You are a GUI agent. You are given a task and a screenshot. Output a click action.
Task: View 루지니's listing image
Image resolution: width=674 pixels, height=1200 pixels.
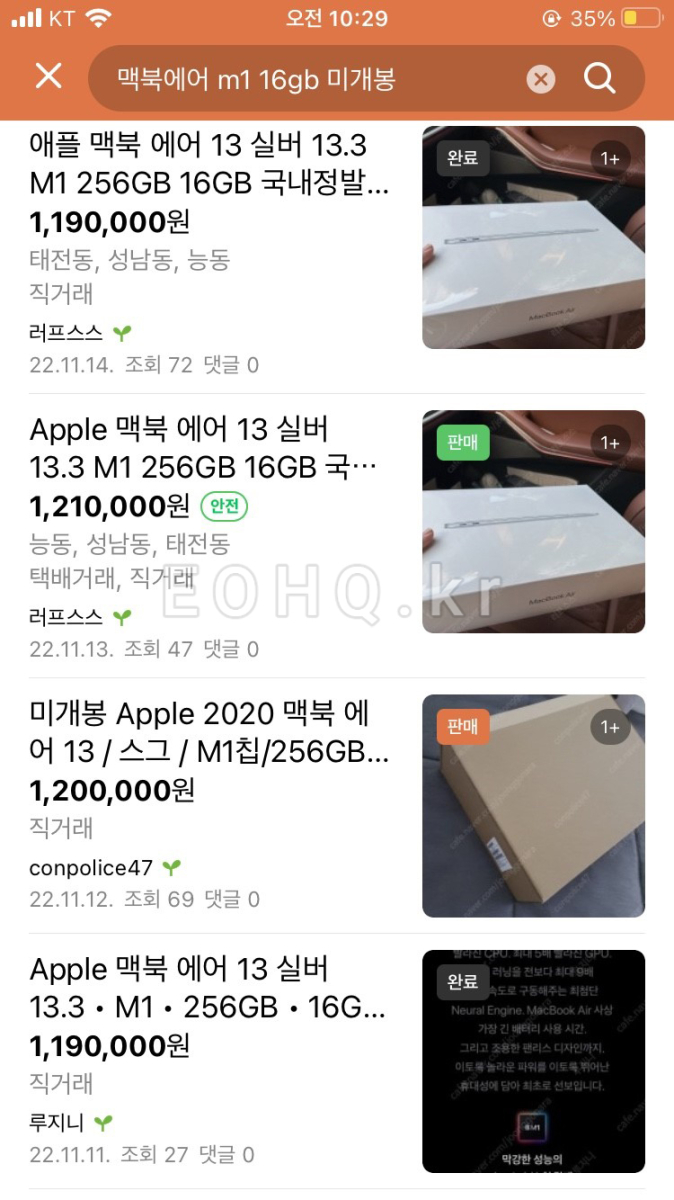pos(533,1061)
